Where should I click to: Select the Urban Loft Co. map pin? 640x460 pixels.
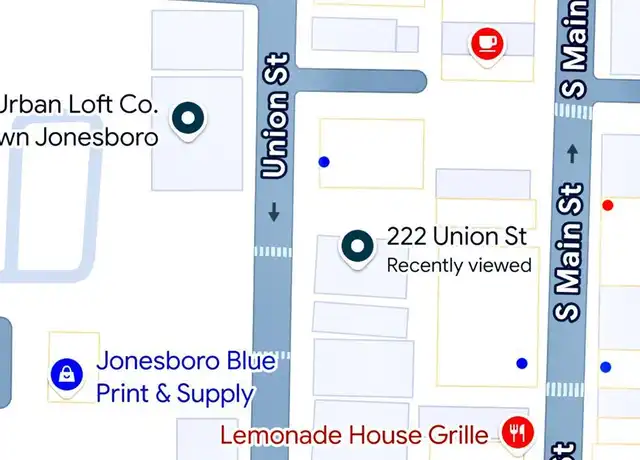pos(187,118)
